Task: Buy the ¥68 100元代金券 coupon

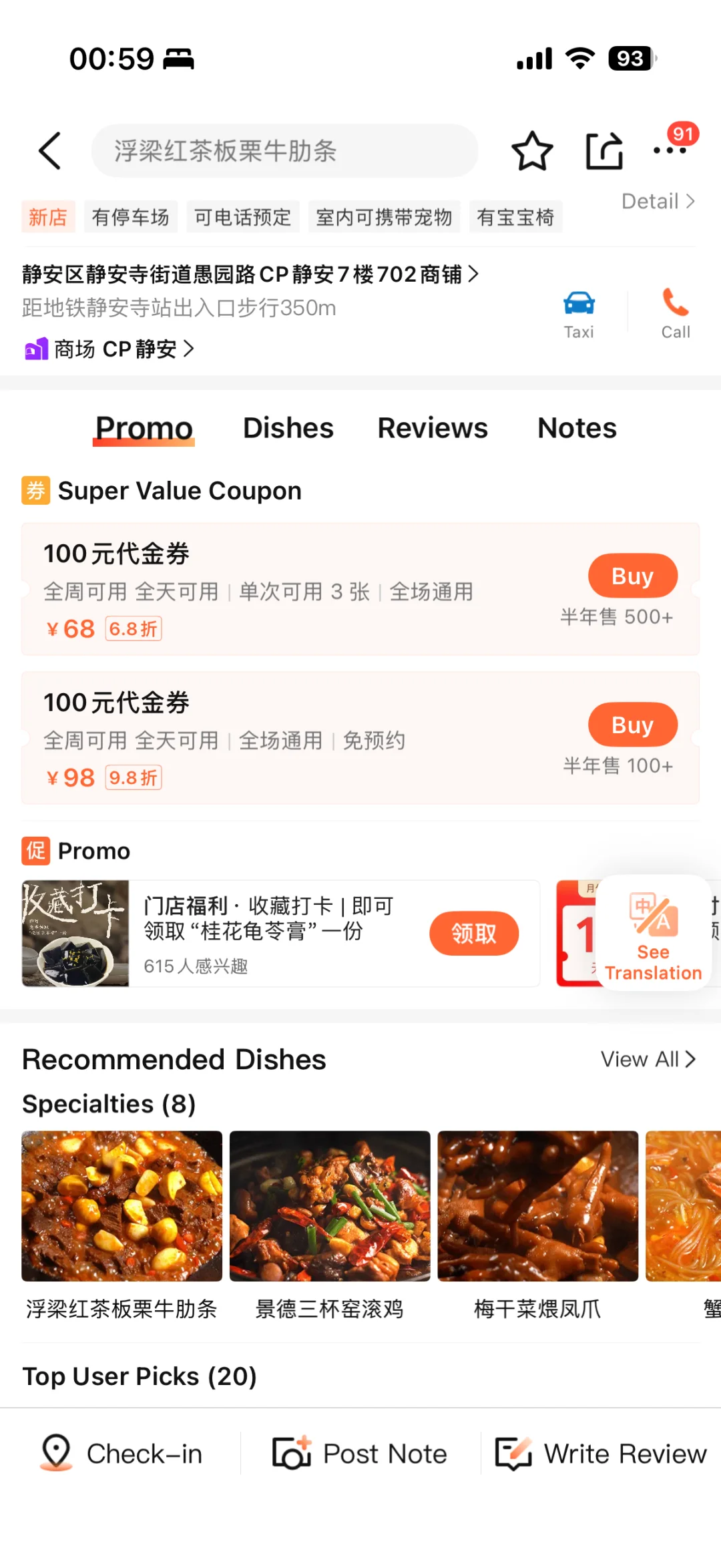Action: click(632, 576)
